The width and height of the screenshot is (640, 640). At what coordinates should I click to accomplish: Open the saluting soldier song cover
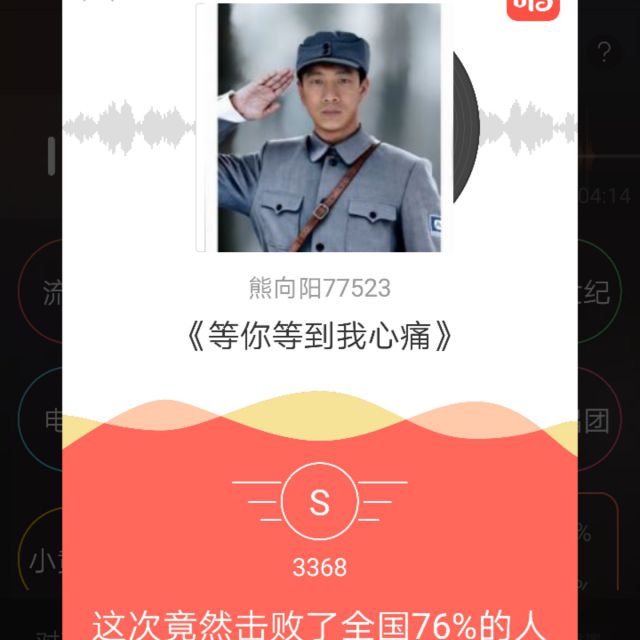329,127
